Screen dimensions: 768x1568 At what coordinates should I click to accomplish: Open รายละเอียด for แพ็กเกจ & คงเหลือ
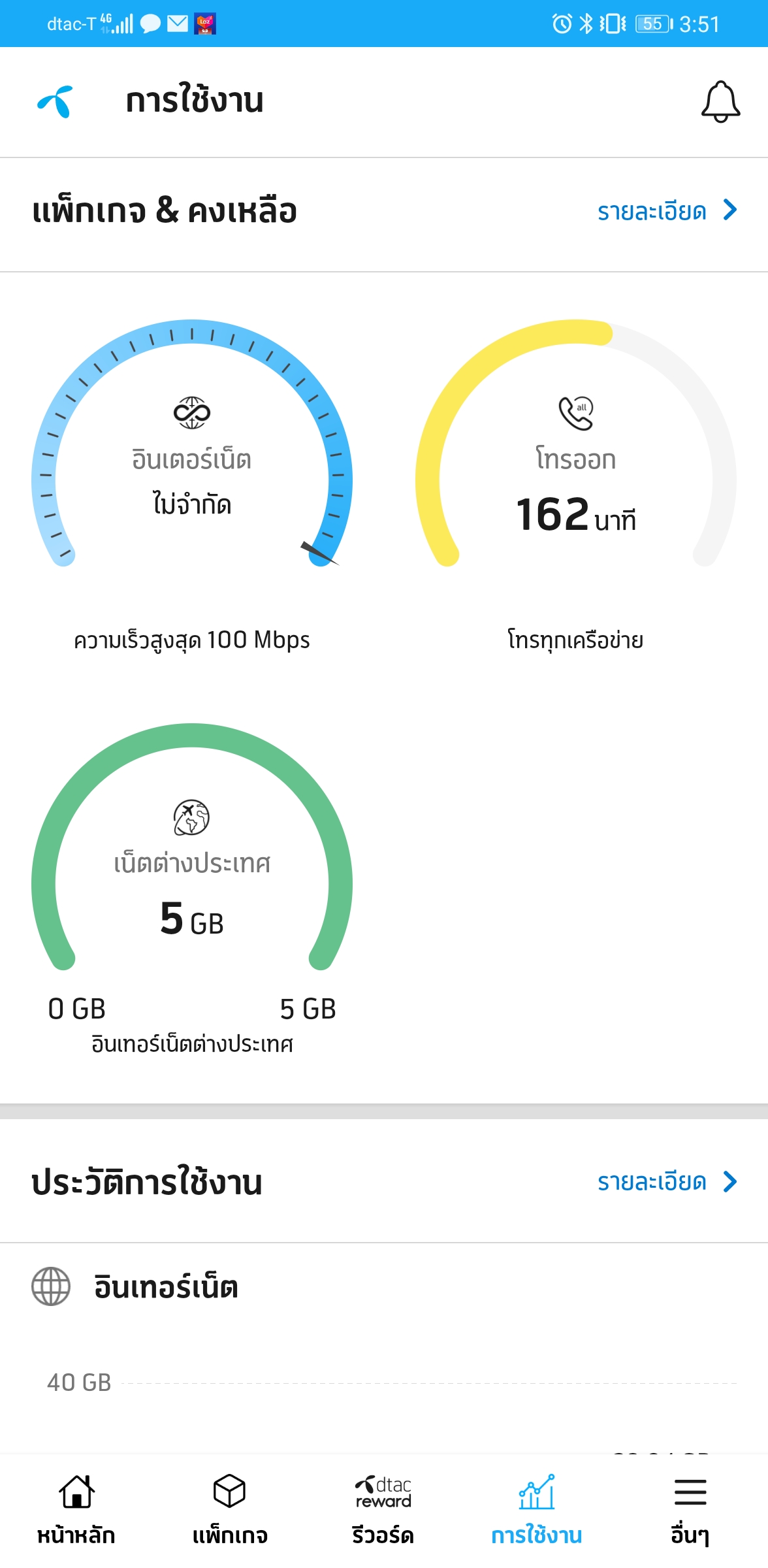click(667, 211)
